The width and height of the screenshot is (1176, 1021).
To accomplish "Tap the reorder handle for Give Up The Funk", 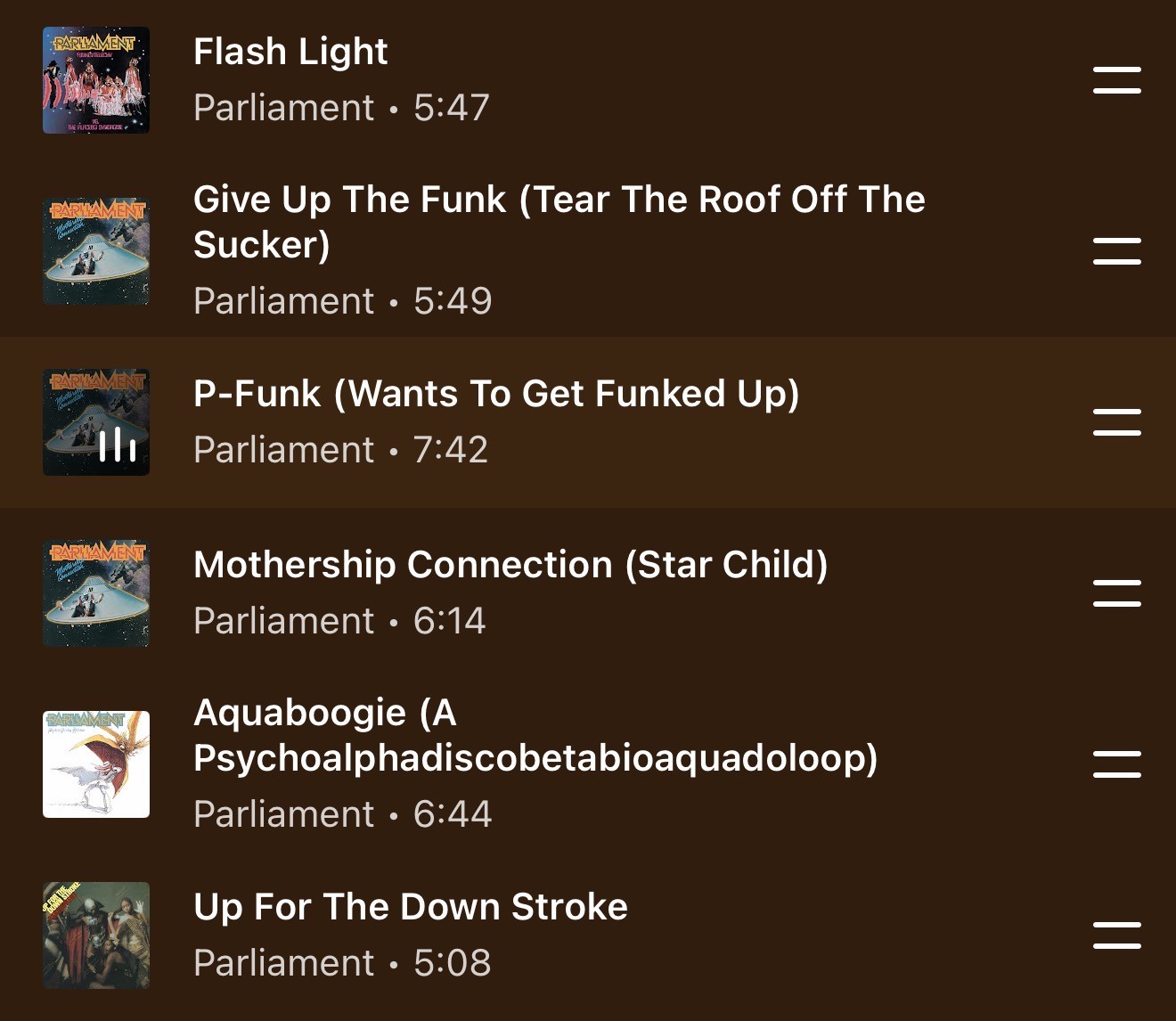I will (x=1116, y=251).
